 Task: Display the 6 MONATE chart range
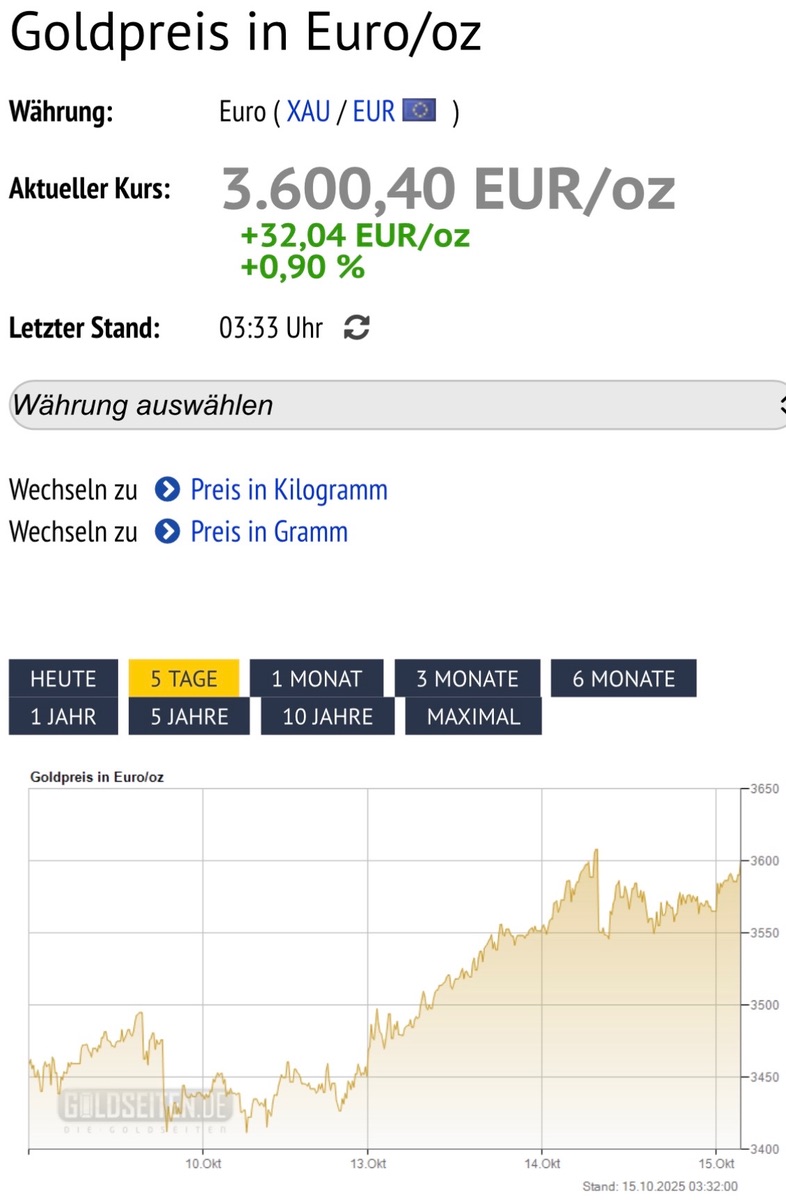(623, 678)
